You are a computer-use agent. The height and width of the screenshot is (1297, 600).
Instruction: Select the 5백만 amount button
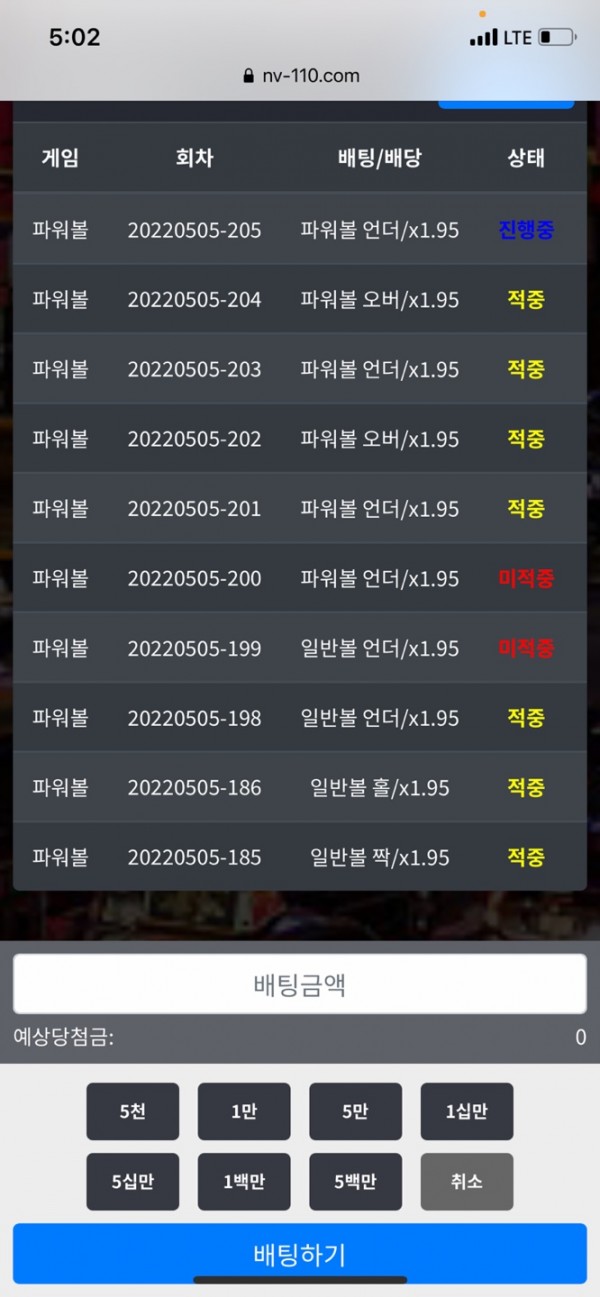click(x=355, y=1181)
